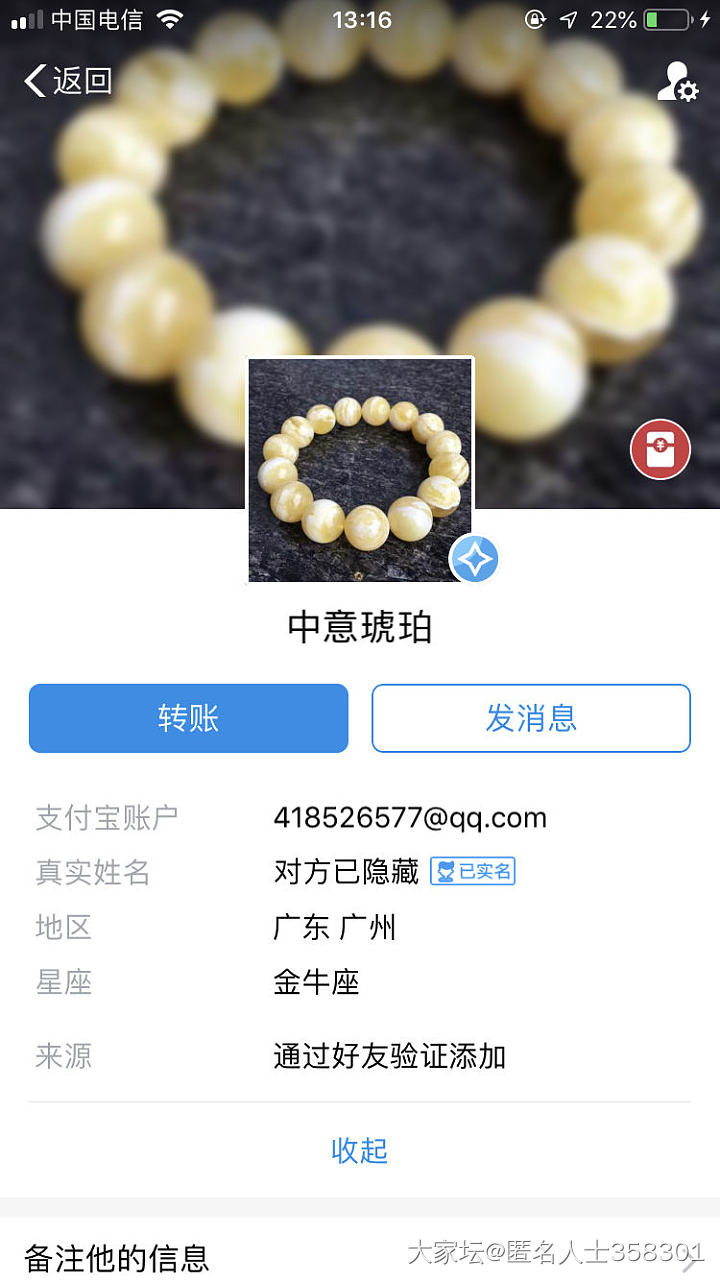Viewport: 720px width, 1281px height.
Task: Tap the blue star badge on avatar
Action: (474, 559)
